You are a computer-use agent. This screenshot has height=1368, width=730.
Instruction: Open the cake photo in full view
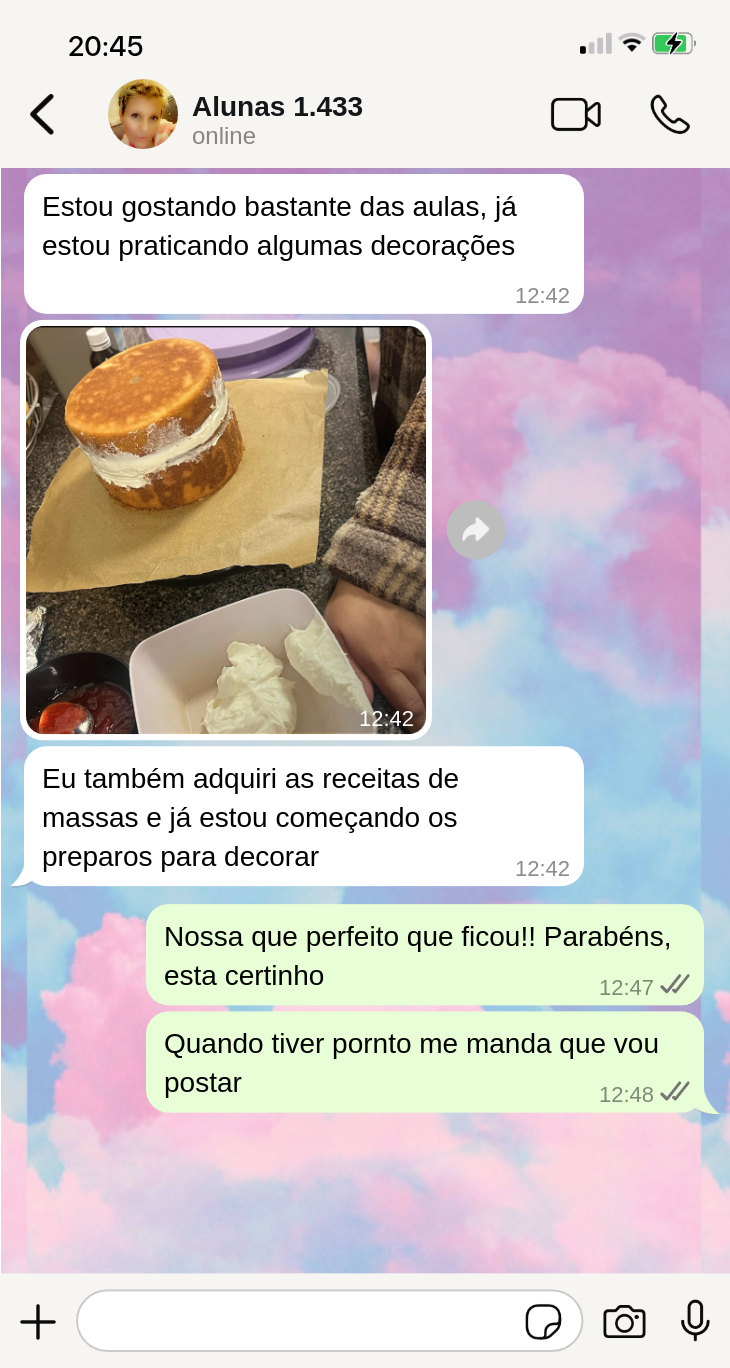(226, 530)
